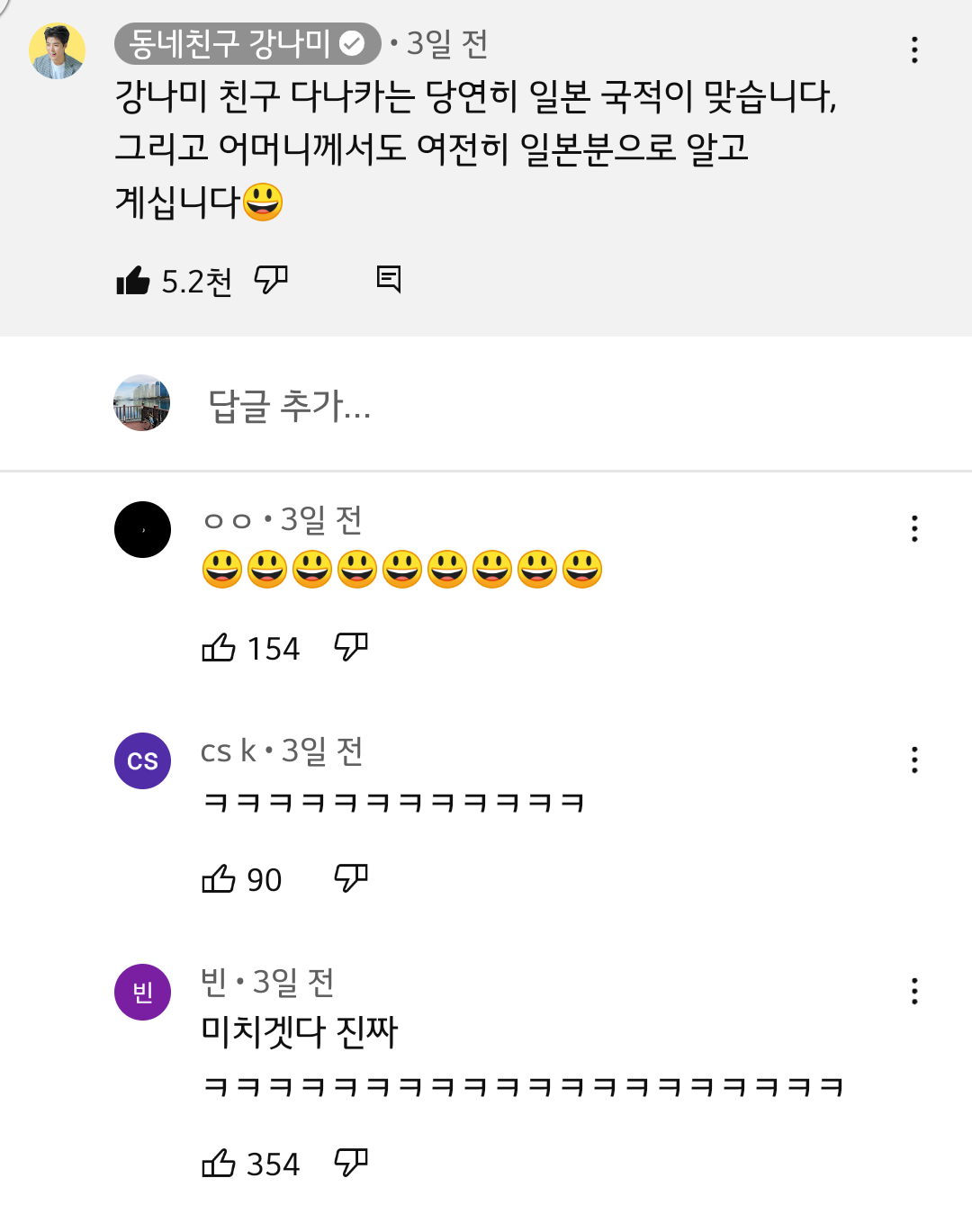Like the reply by ㅇㅇ with 154 likes
The image size is (972, 1232).
219,647
